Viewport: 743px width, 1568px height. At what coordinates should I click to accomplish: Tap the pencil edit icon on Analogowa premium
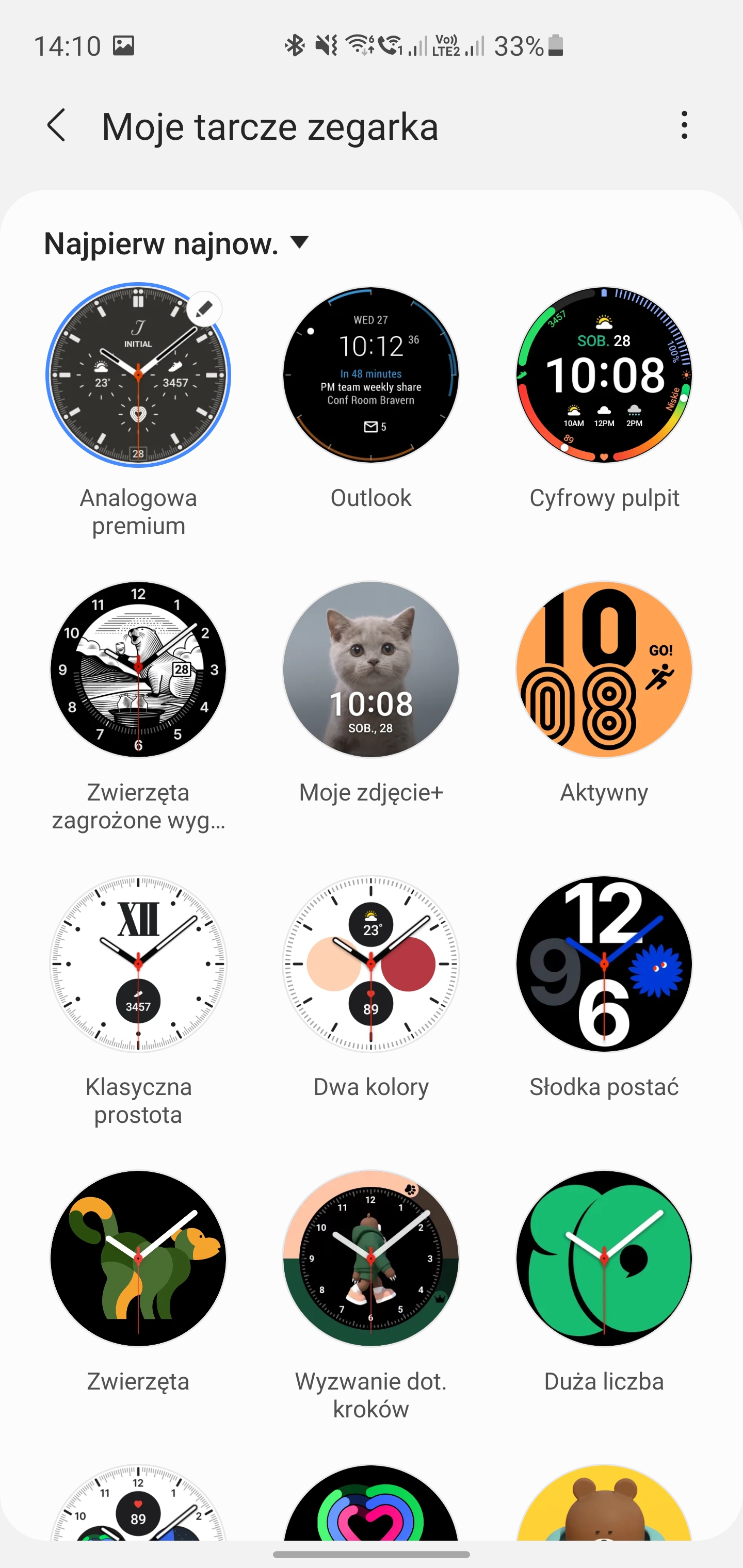204,309
